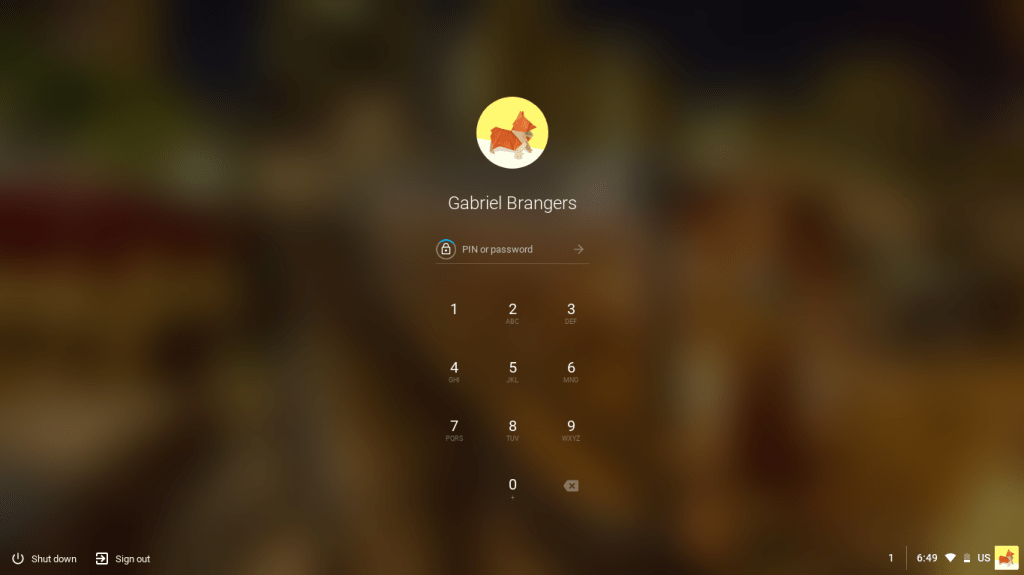Image resolution: width=1024 pixels, height=575 pixels.
Task: Tap the PIN or password field
Action: point(510,249)
